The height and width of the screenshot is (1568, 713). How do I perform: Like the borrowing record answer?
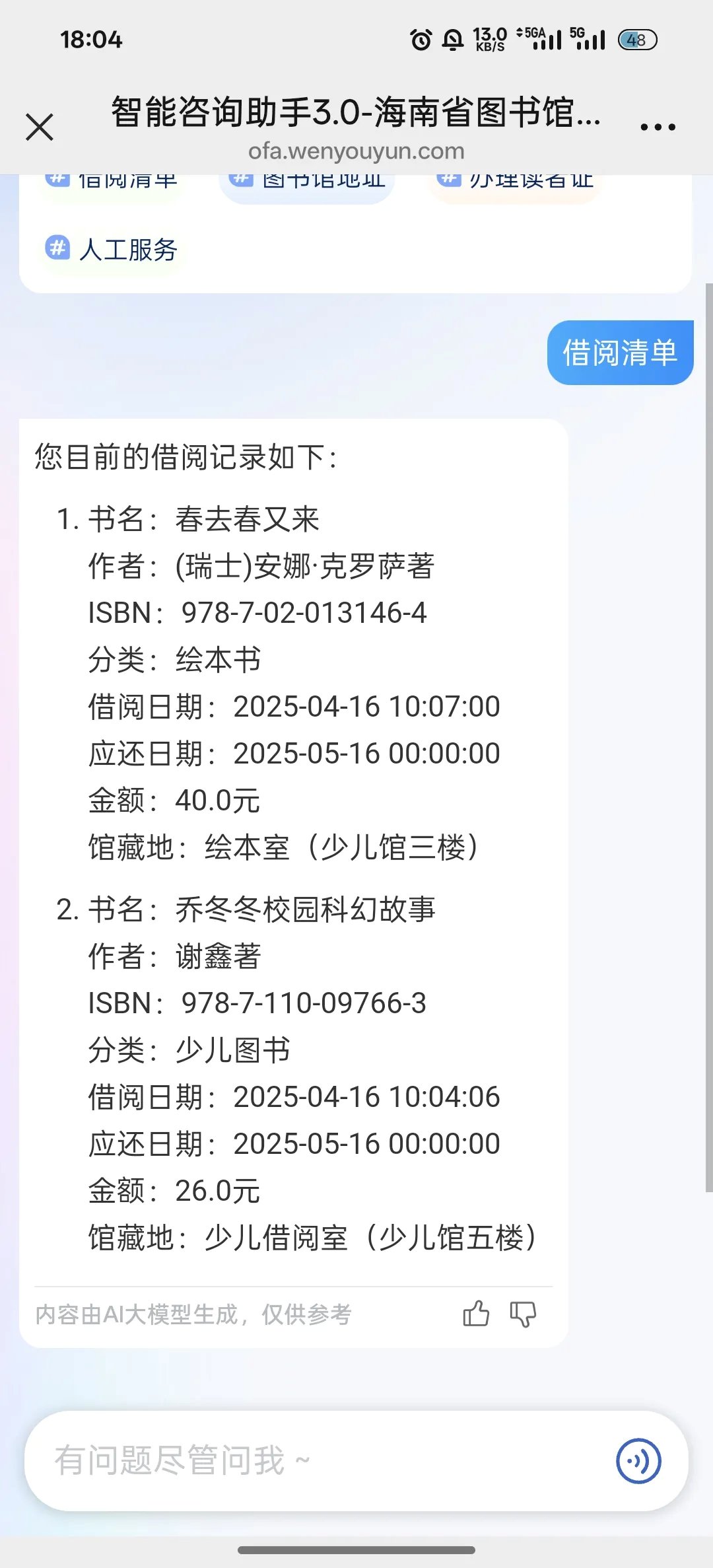(x=476, y=1314)
